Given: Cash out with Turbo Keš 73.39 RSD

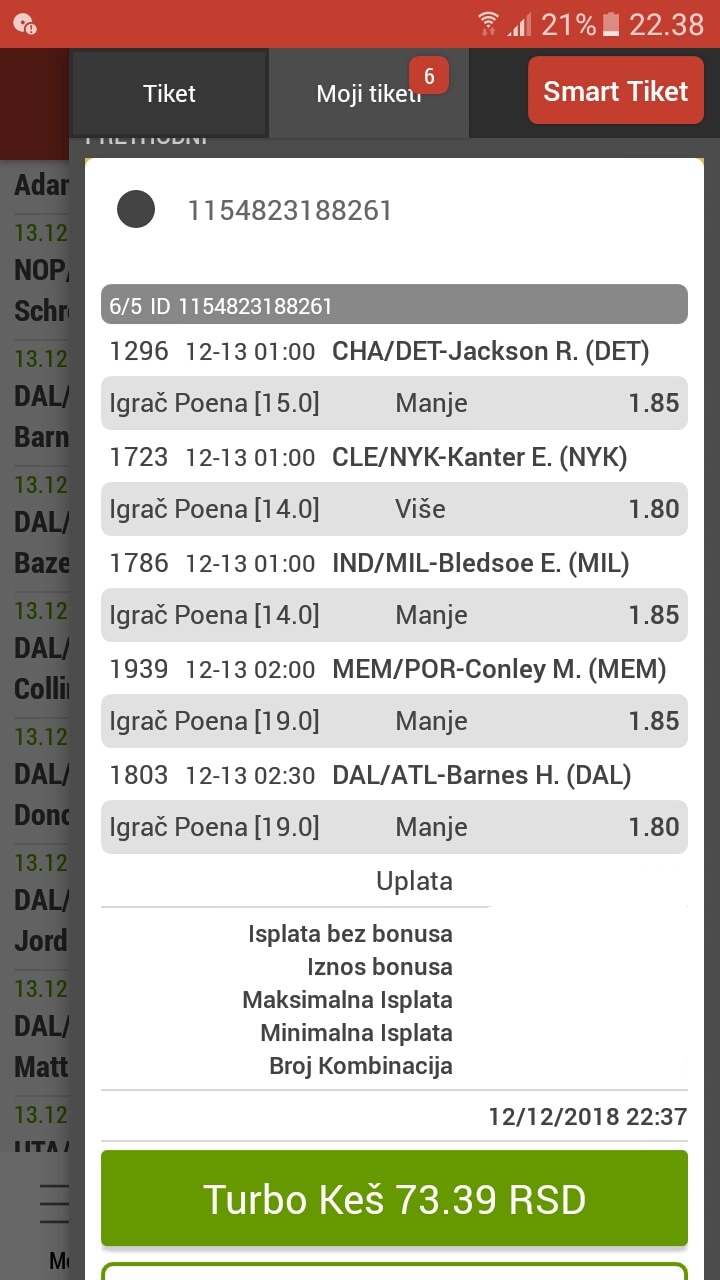Looking at the screenshot, I should [394, 1198].
